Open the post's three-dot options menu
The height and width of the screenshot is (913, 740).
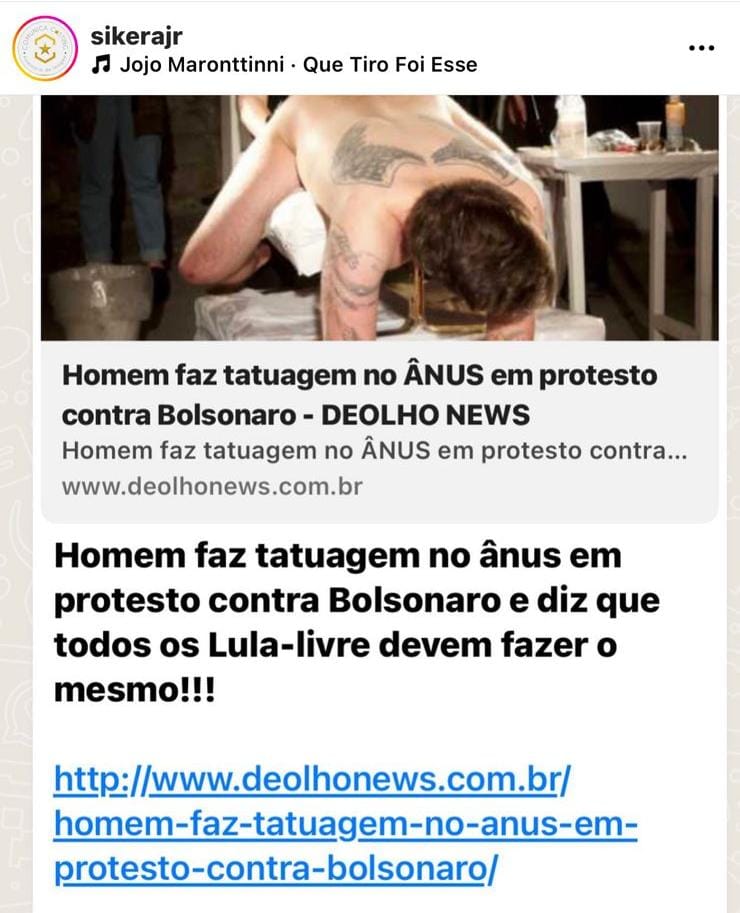(x=702, y=48)
